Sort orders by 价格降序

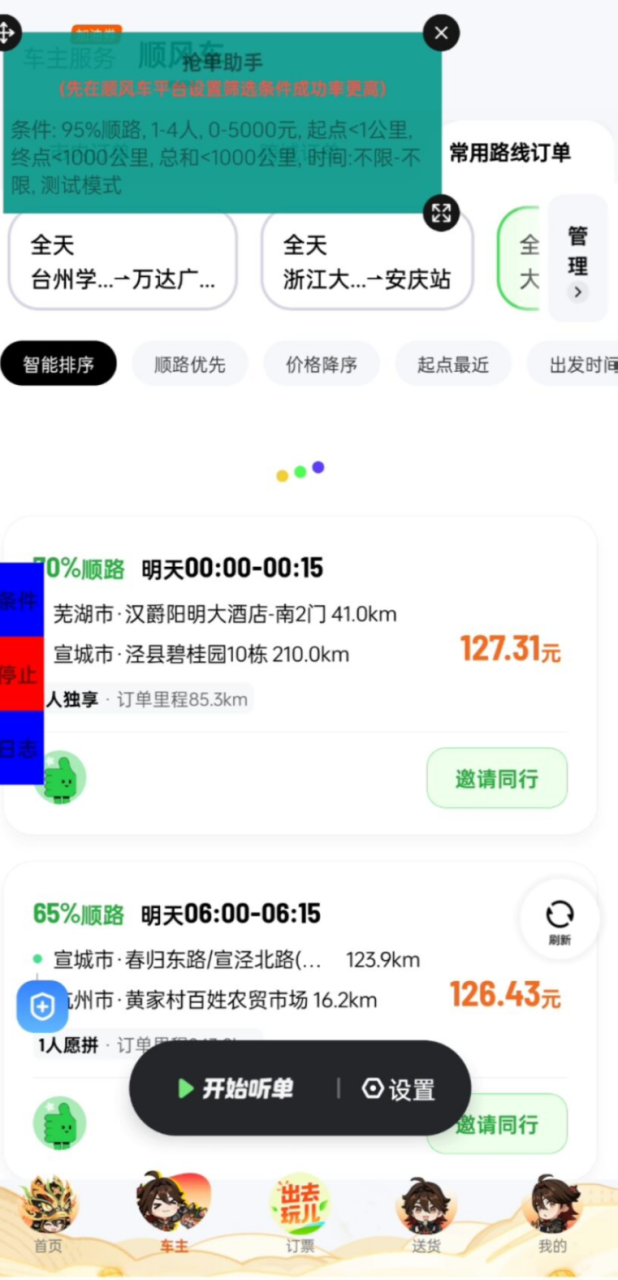tap(321, 364)
